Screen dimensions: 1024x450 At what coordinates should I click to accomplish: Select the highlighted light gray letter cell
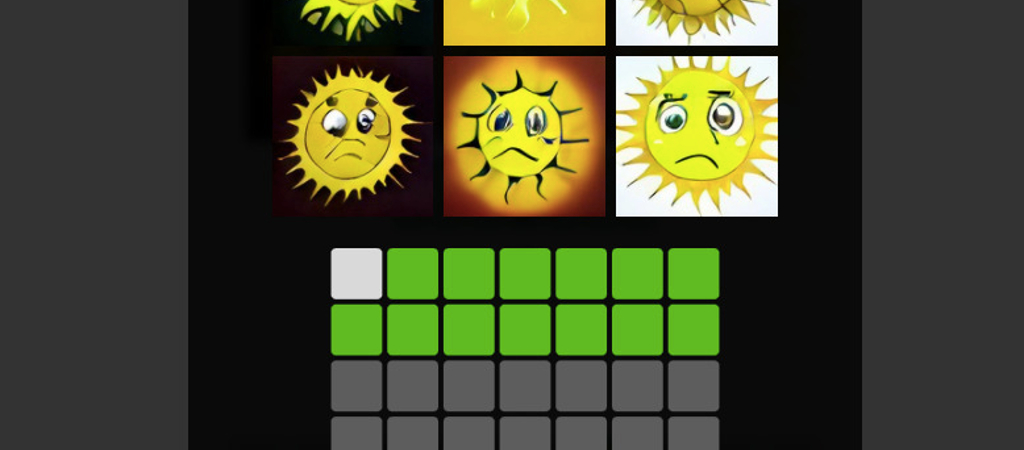point(356,273)
